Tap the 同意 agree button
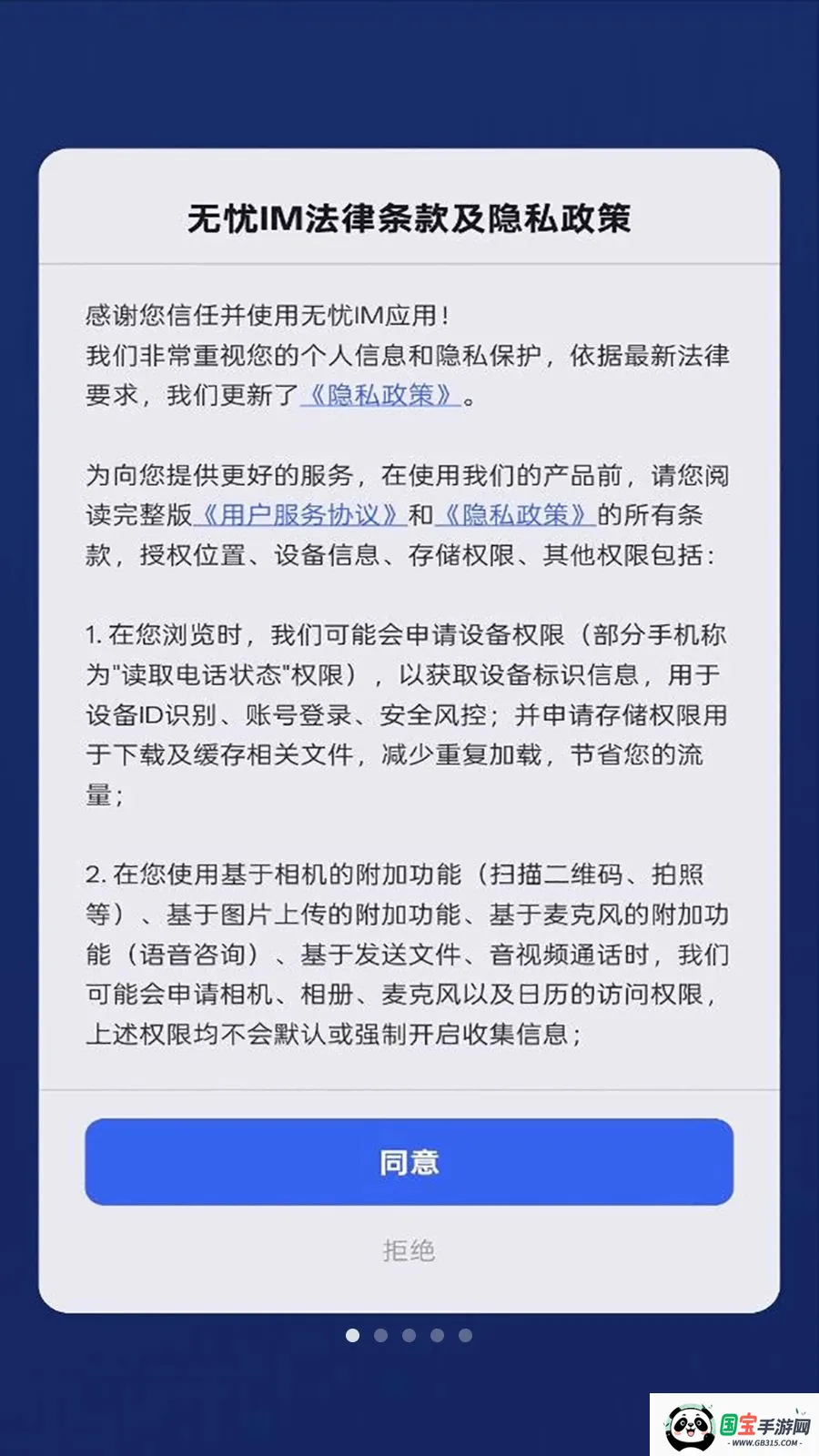Screen dimensions: 819x1456 coord(409,1162)
